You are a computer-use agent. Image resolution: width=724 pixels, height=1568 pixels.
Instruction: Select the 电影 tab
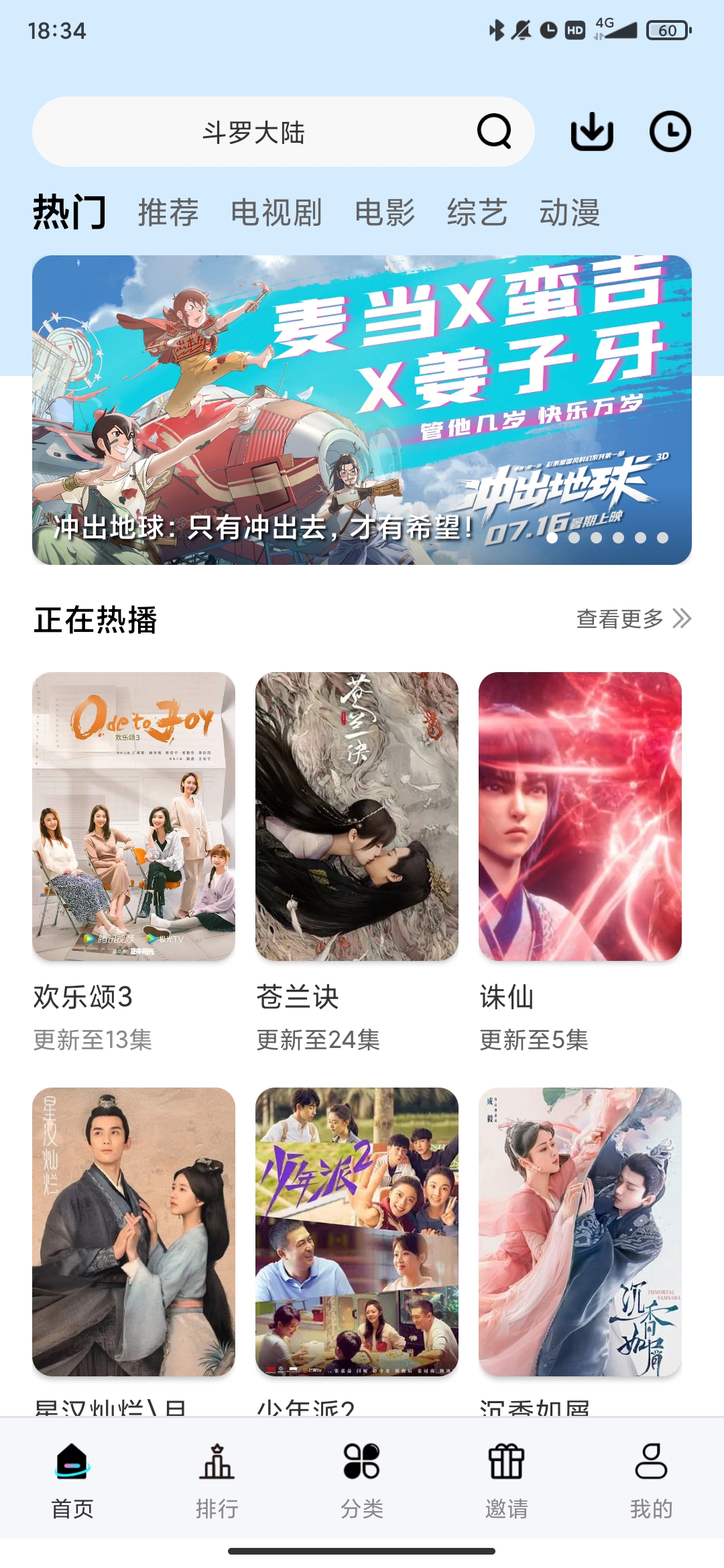pos(385,212)
